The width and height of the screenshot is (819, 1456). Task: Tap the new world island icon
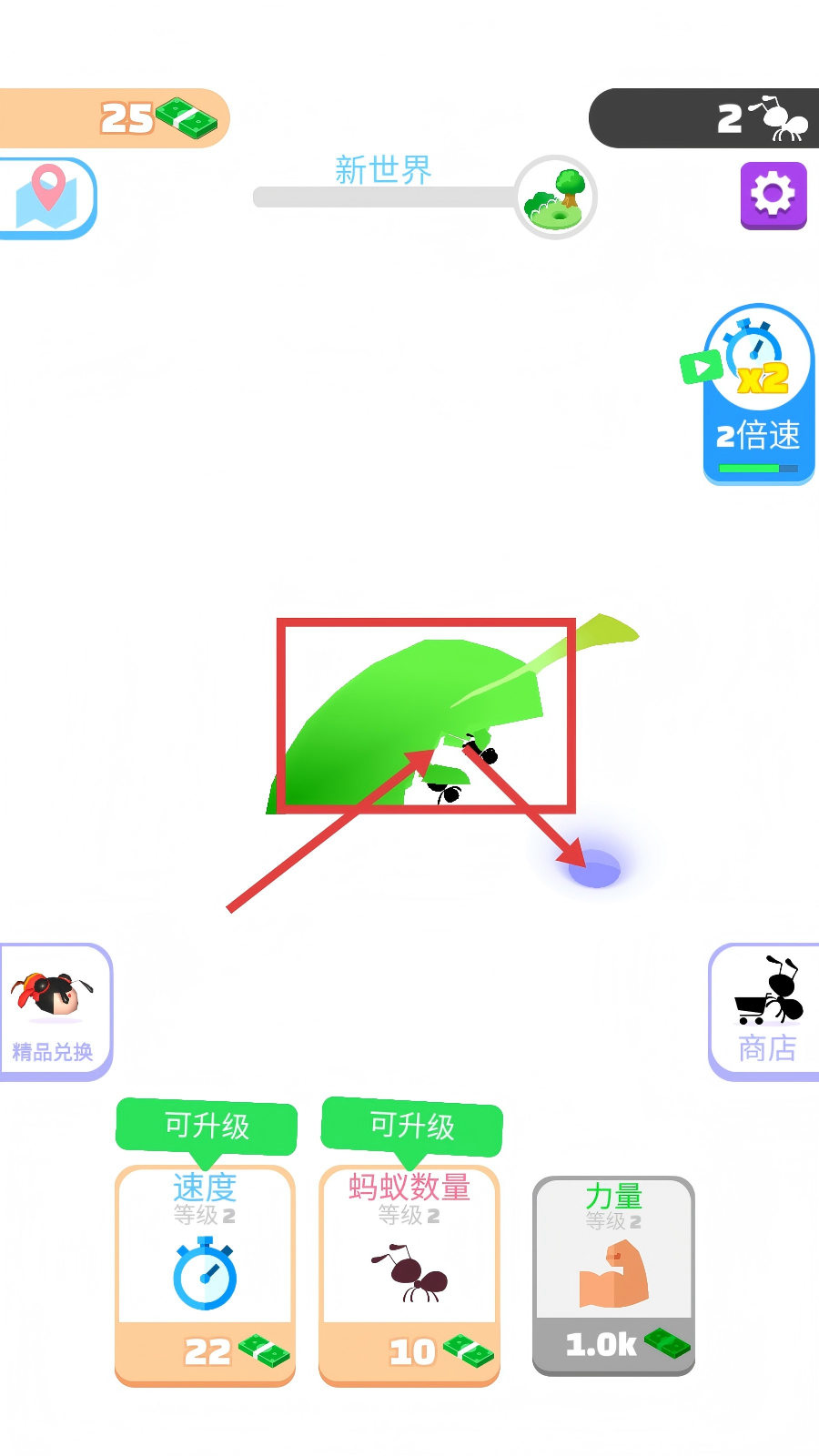556,197
